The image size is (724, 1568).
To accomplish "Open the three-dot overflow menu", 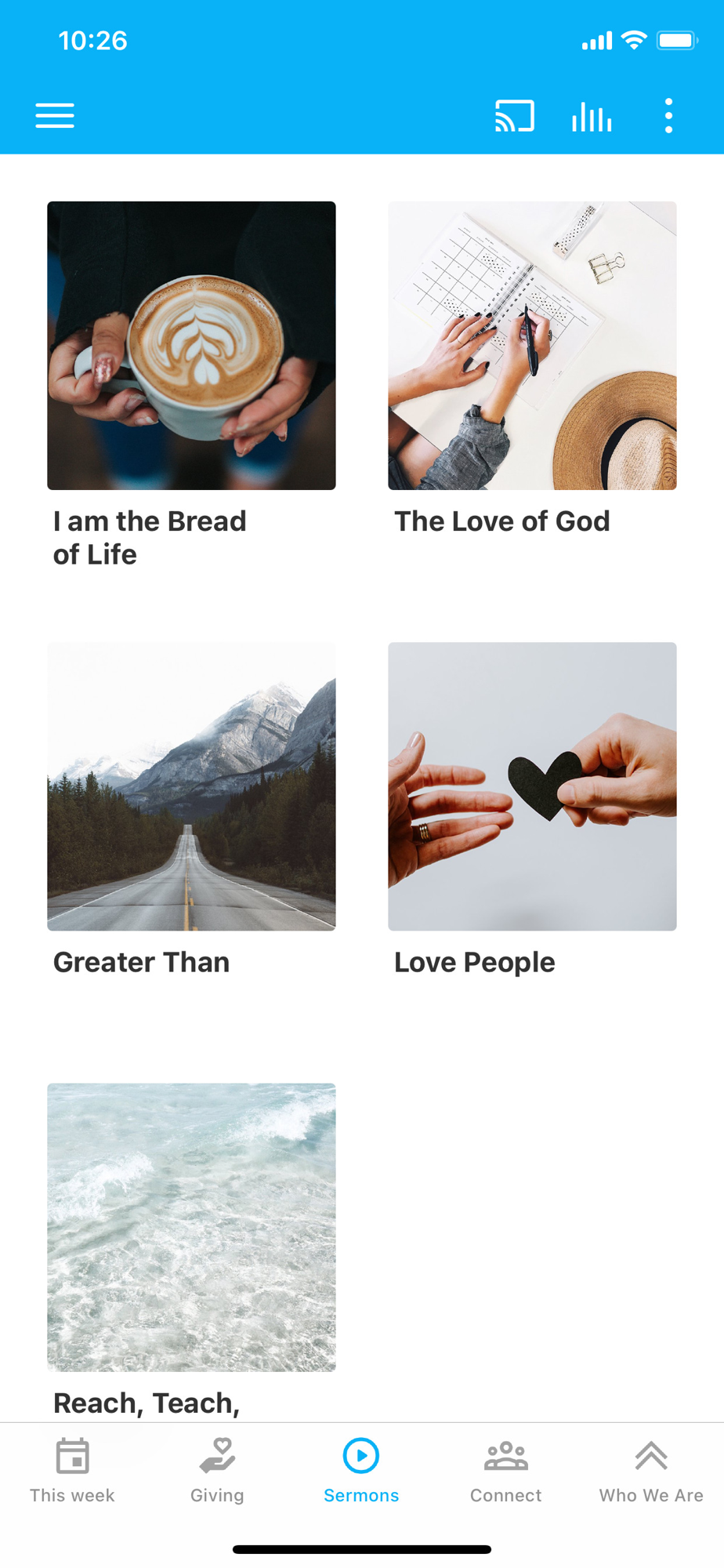I will tap(668, 115).
